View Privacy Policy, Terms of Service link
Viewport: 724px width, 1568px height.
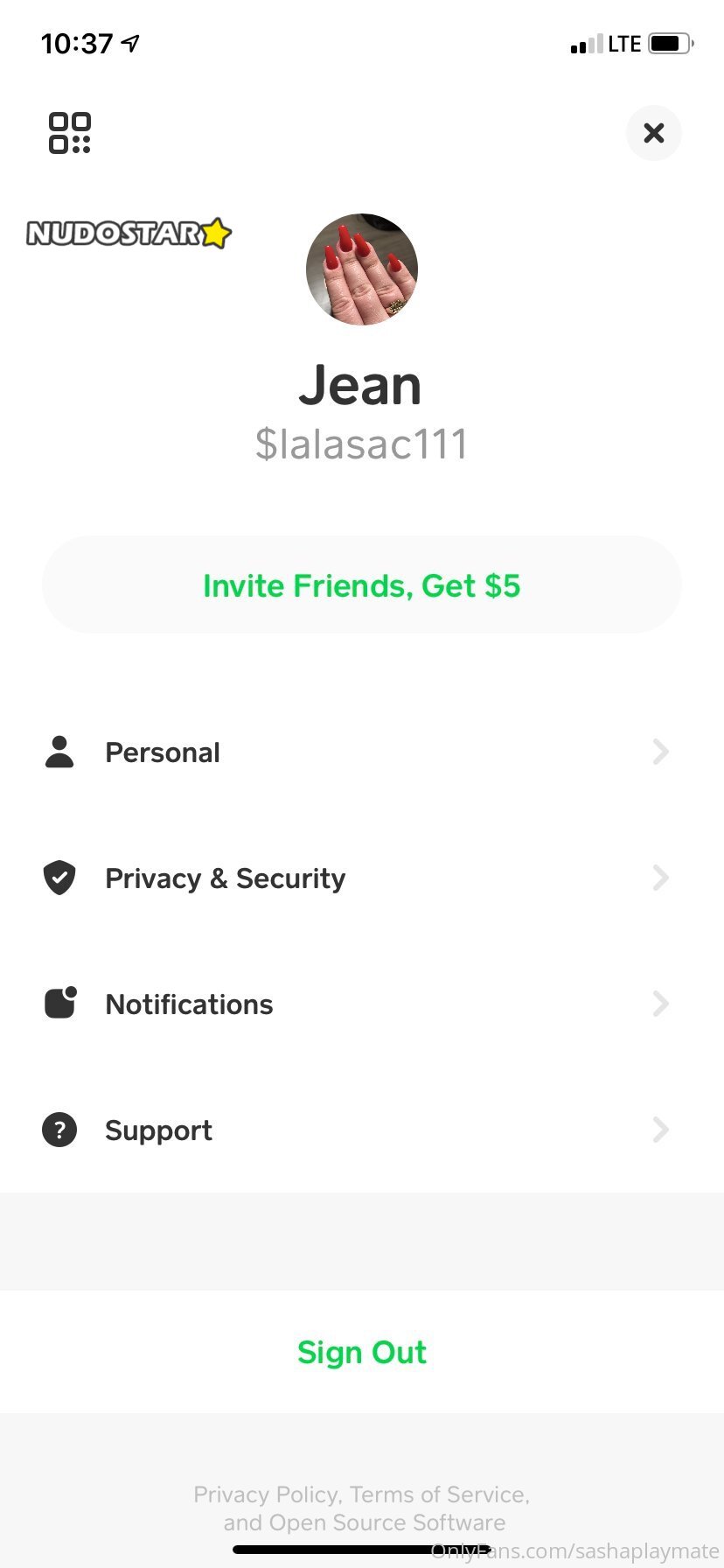(x=362, y=1494)
